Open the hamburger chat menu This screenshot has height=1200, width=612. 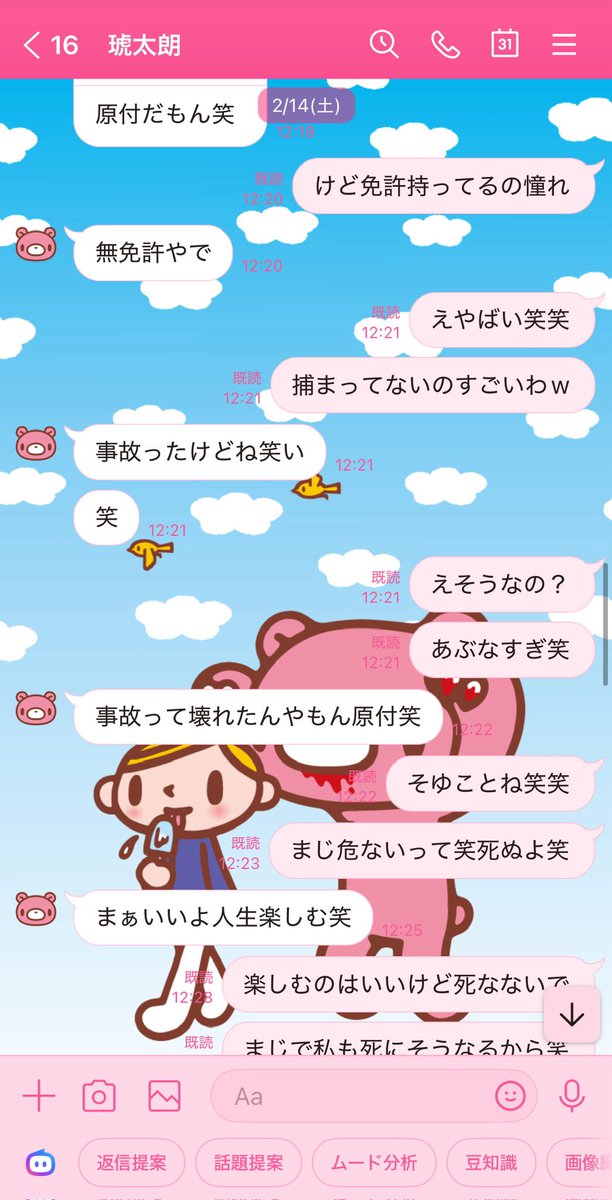tap(564, 44)
